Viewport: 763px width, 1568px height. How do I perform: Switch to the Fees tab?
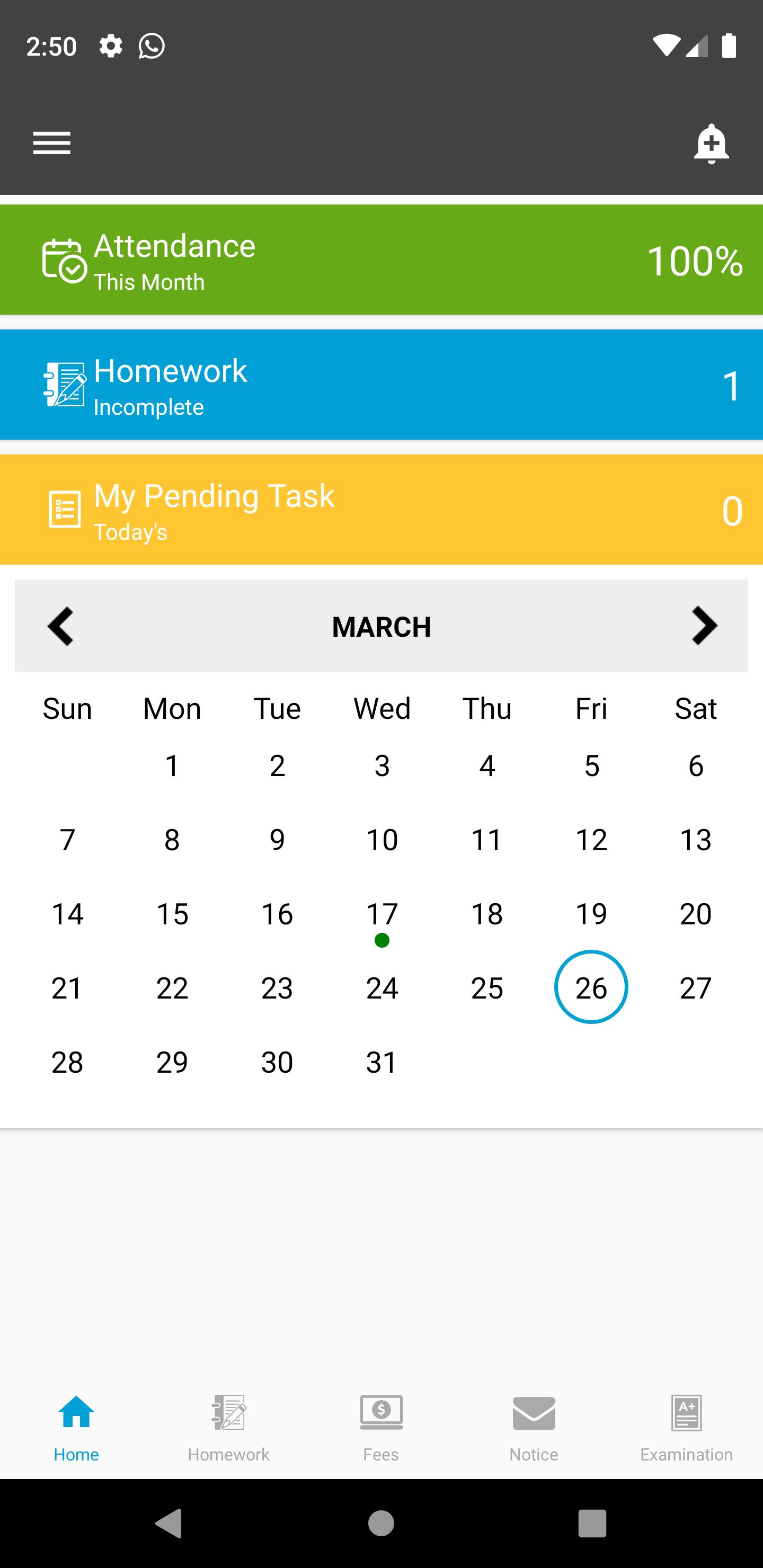click(x=381, y=1427)
